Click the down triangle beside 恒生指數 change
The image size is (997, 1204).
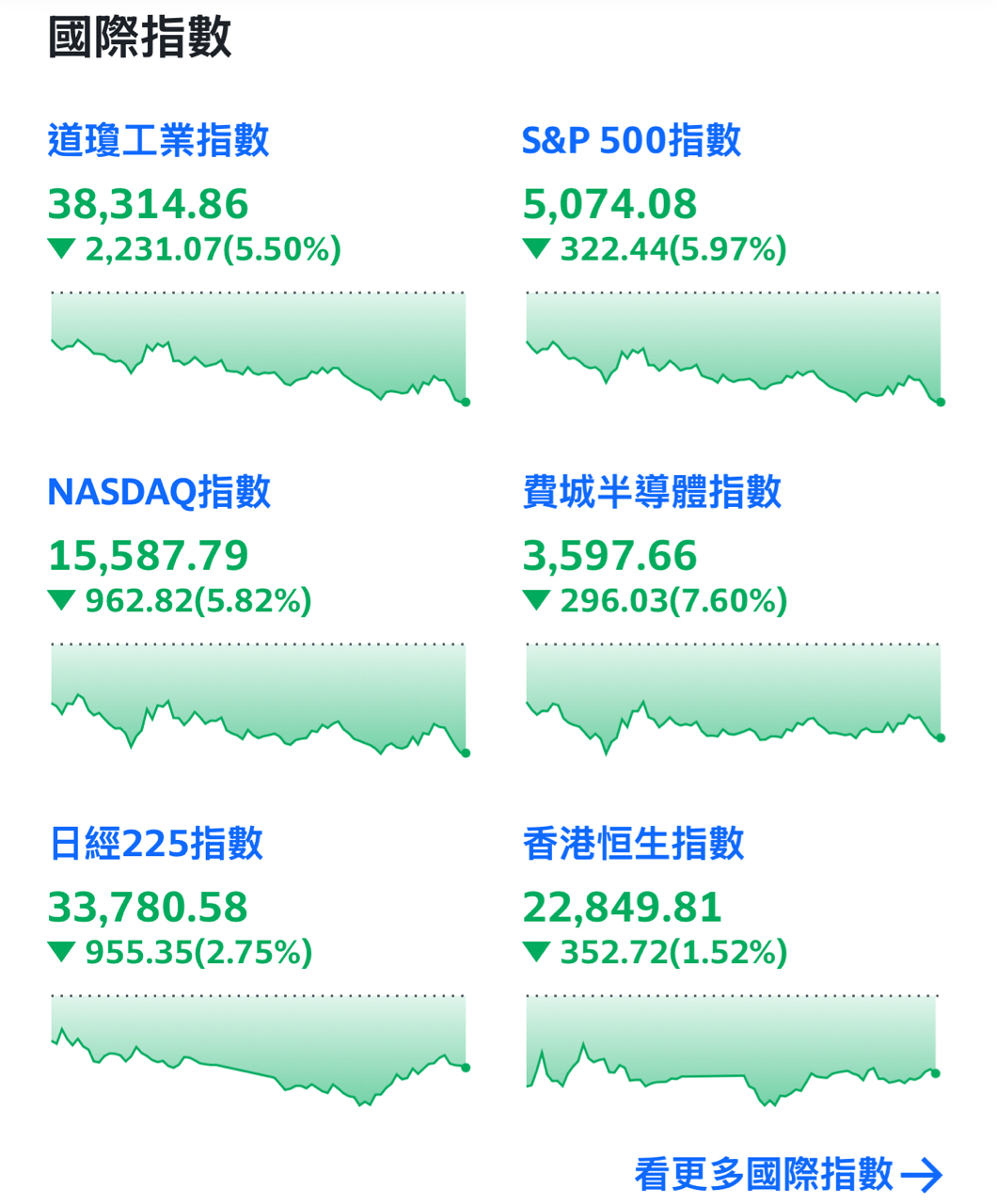(536, 952)
